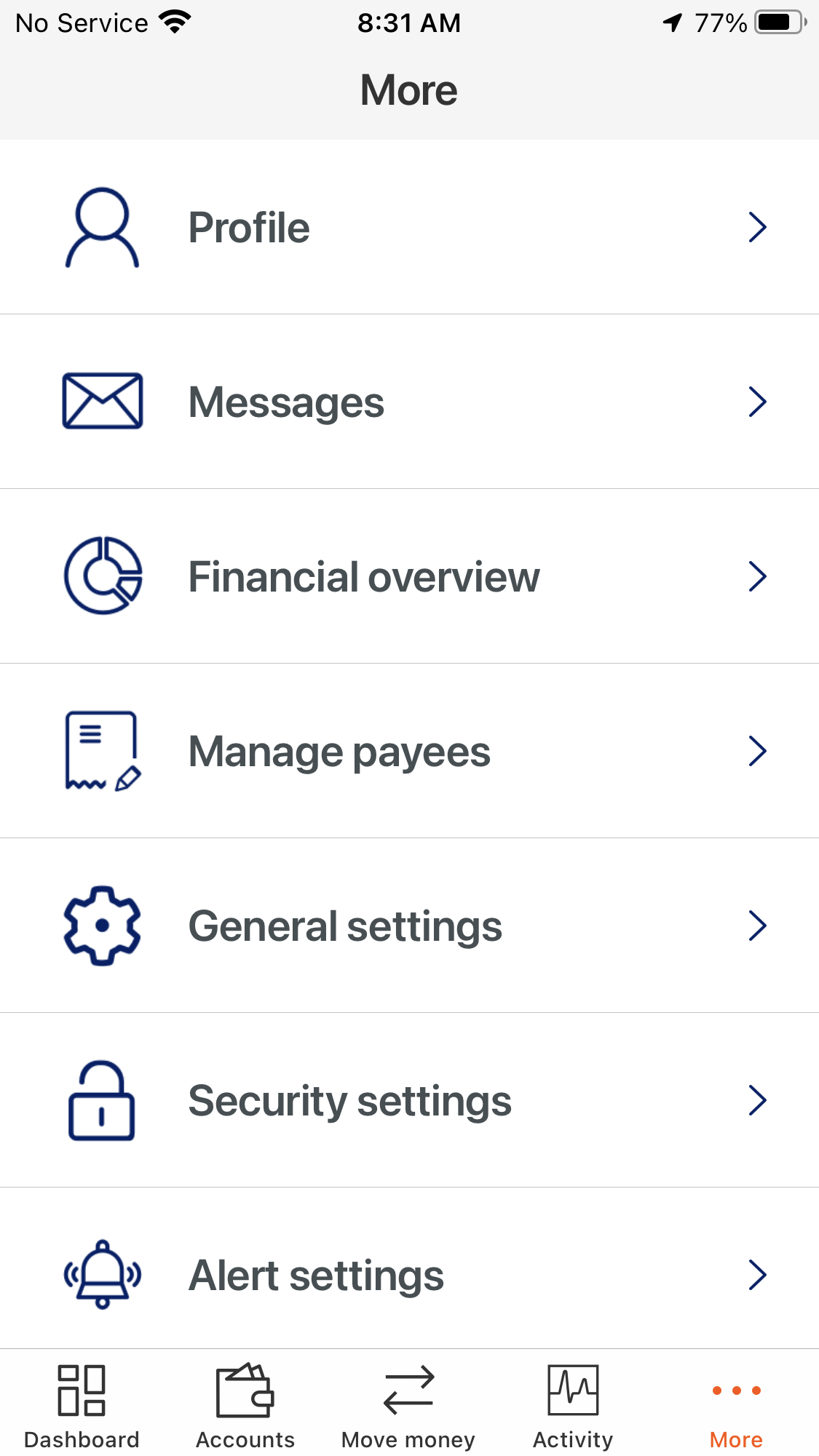Open Security settings
Viewport: 819px width, 1456px height.
pyautogui.click(x=409, y=1100)
